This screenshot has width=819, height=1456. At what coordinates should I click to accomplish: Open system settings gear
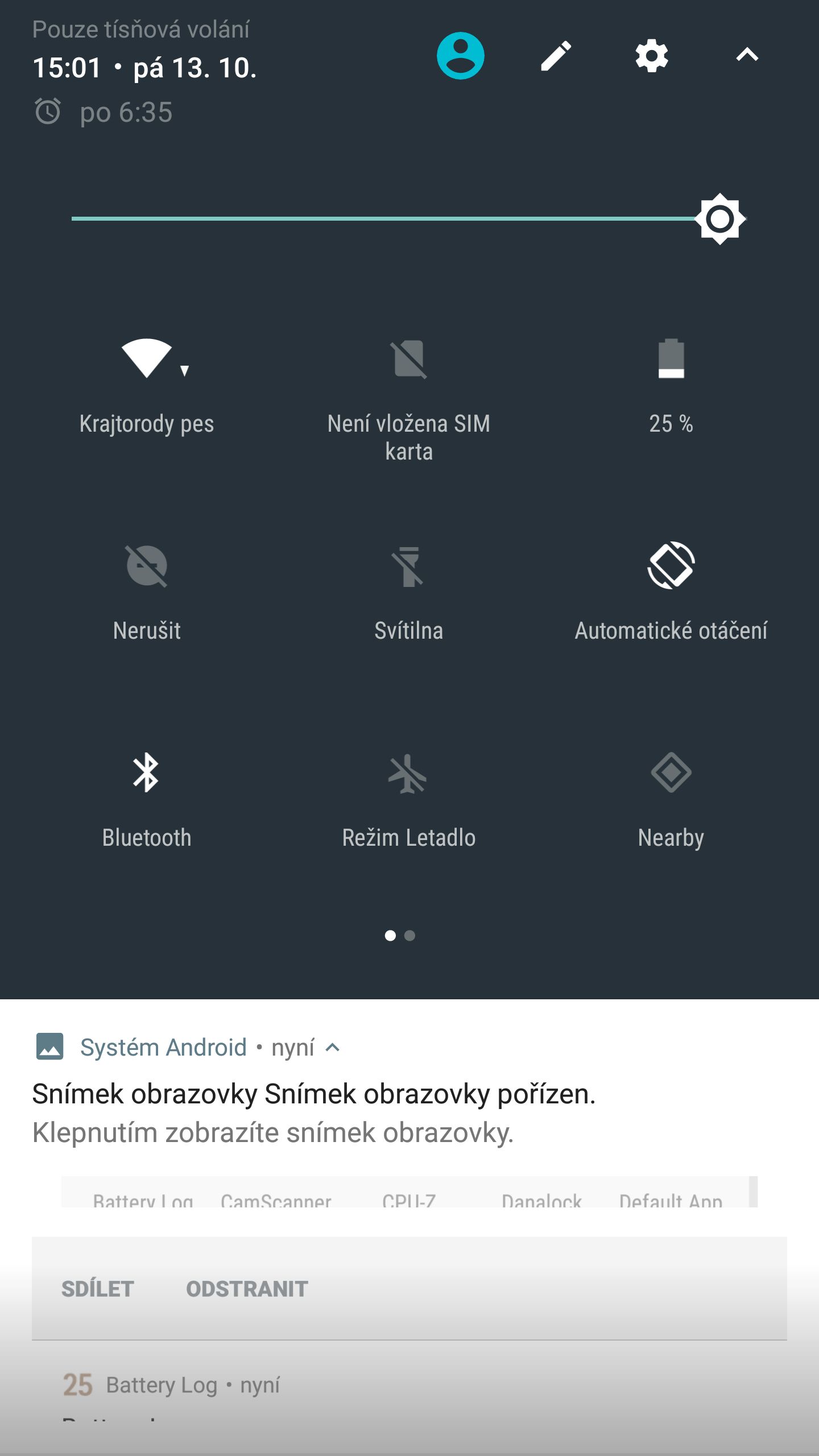point(651,55)
